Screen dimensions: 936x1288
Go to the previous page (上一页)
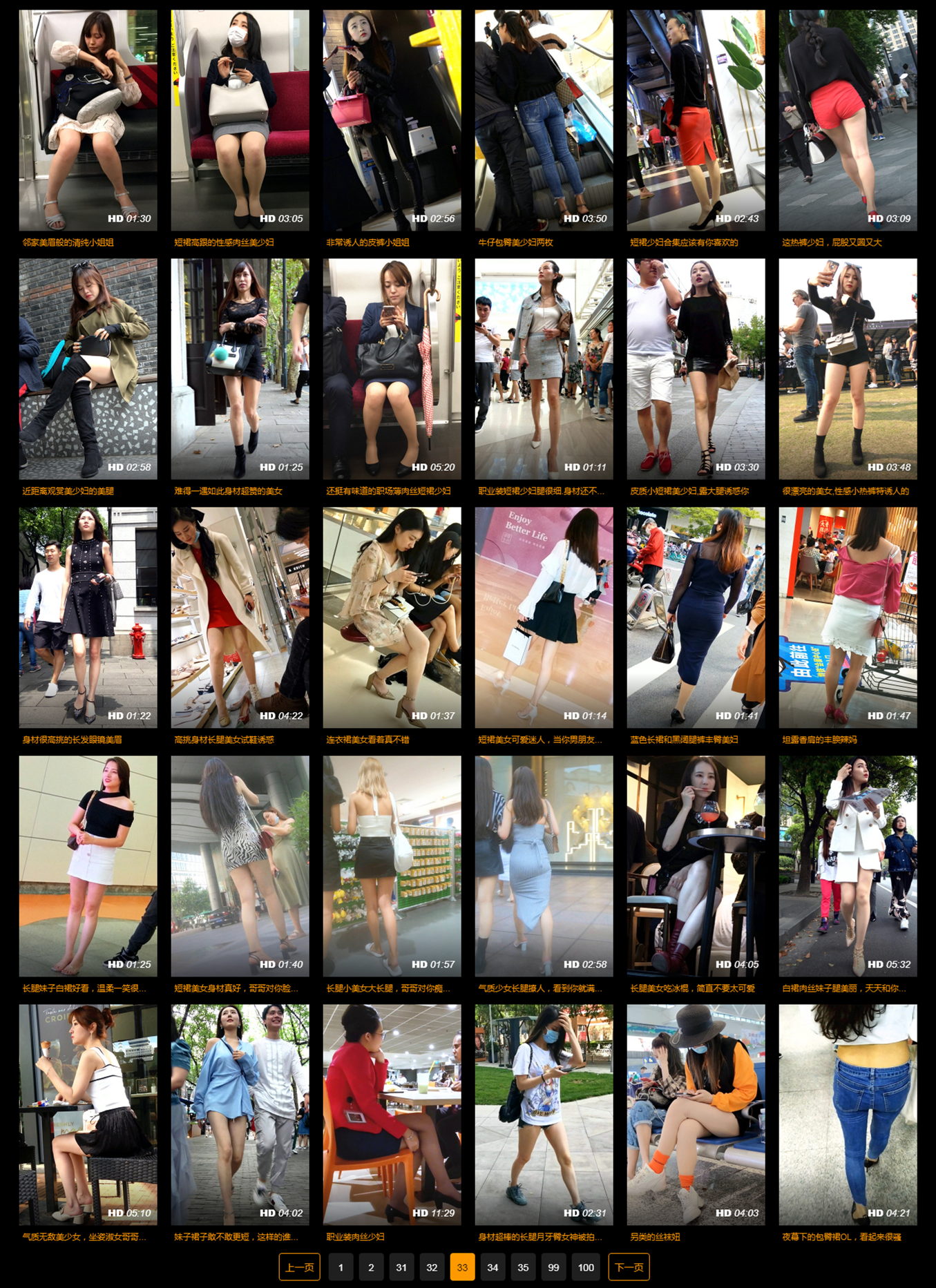tap(299, 1267)
